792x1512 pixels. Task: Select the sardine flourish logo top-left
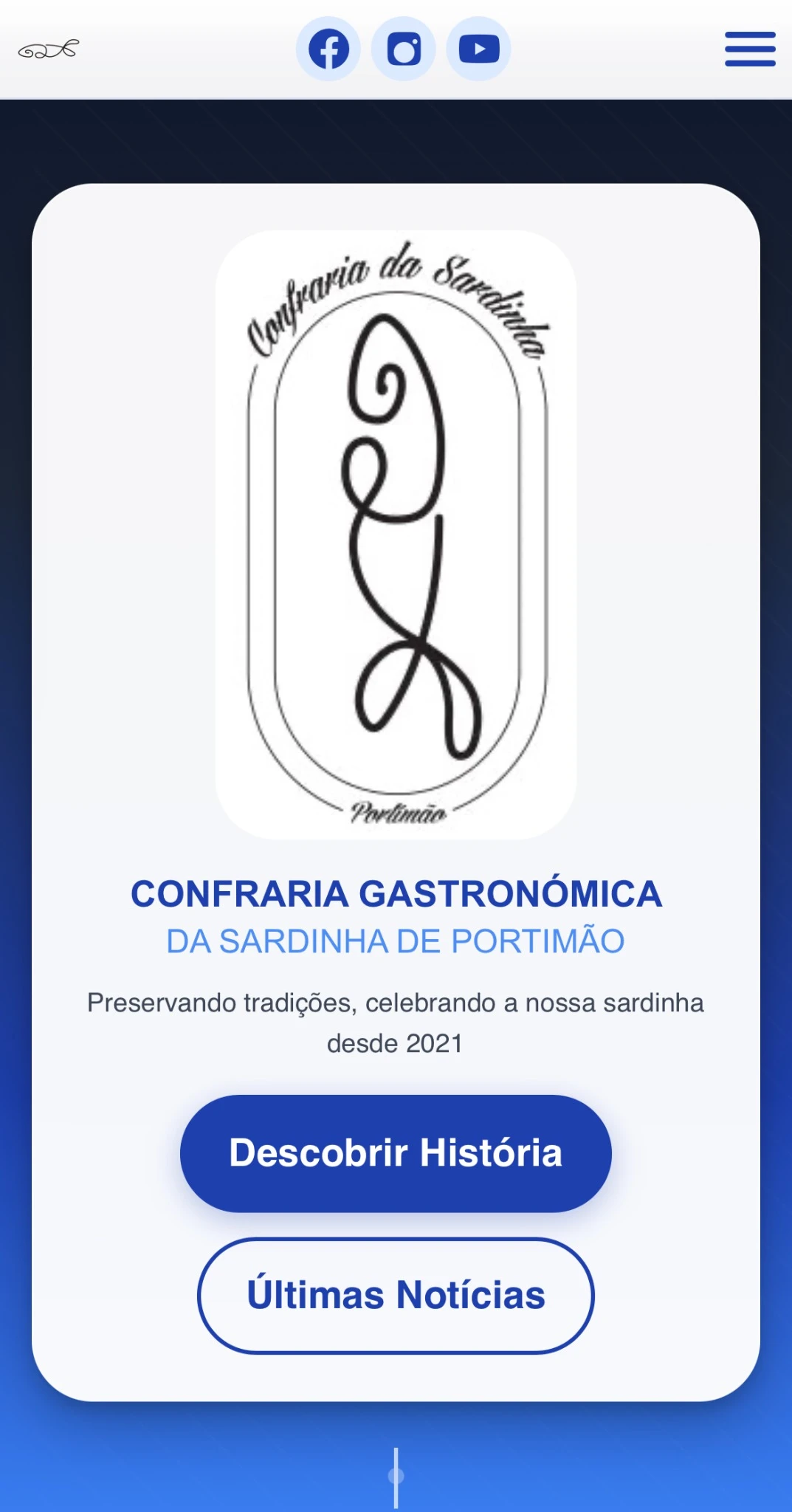click(47, 49)
